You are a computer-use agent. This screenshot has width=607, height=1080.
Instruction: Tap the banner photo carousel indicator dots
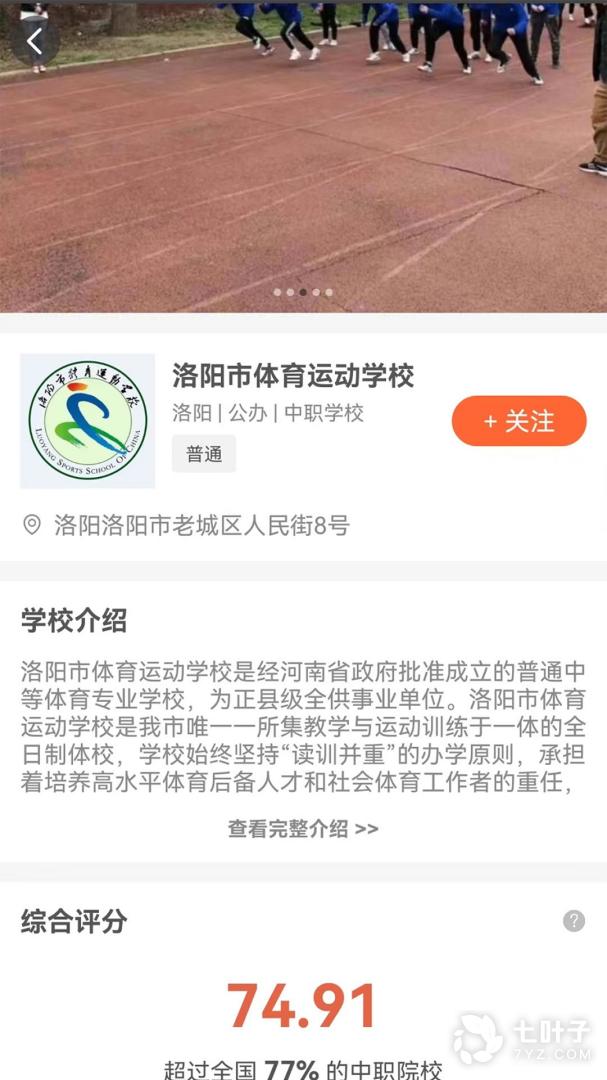[303, 293]
